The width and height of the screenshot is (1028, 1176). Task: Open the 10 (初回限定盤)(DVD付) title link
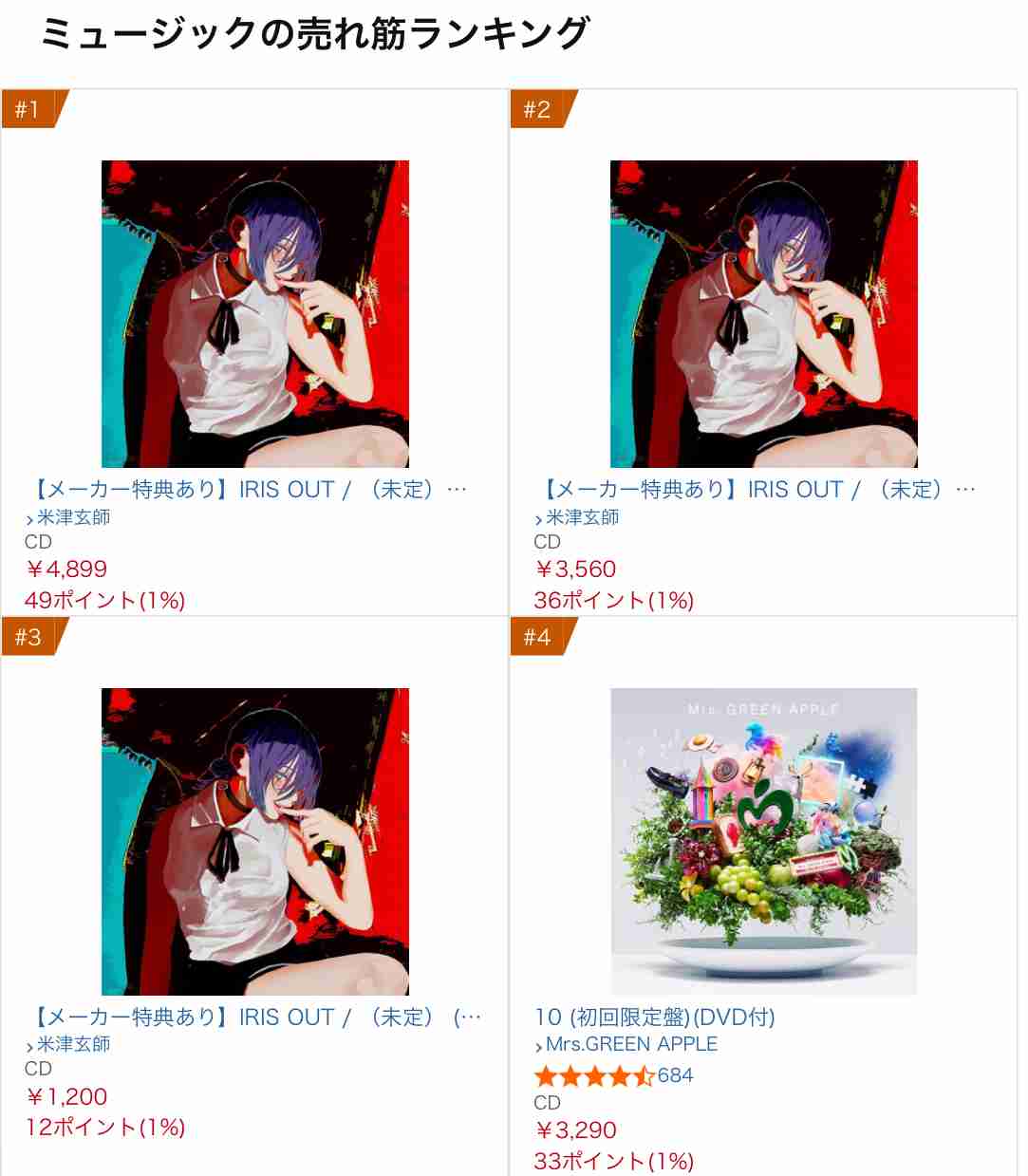(655, 1017)
